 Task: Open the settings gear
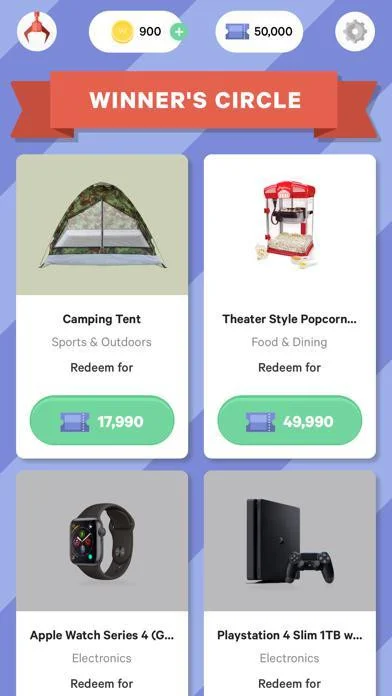click(355, 32)
